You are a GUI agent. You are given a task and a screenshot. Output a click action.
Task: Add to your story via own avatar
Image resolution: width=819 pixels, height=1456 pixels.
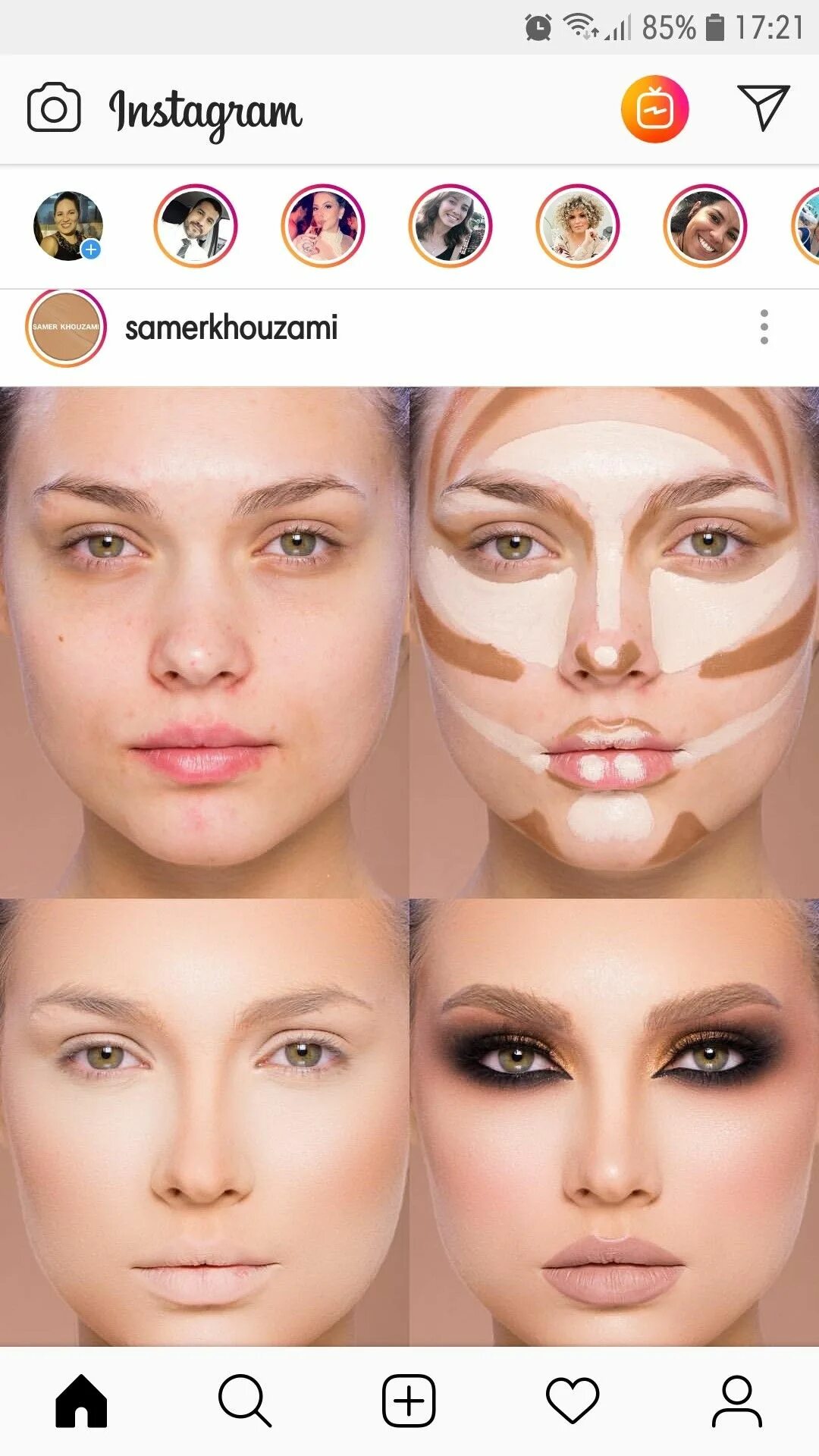pos(68,226)
